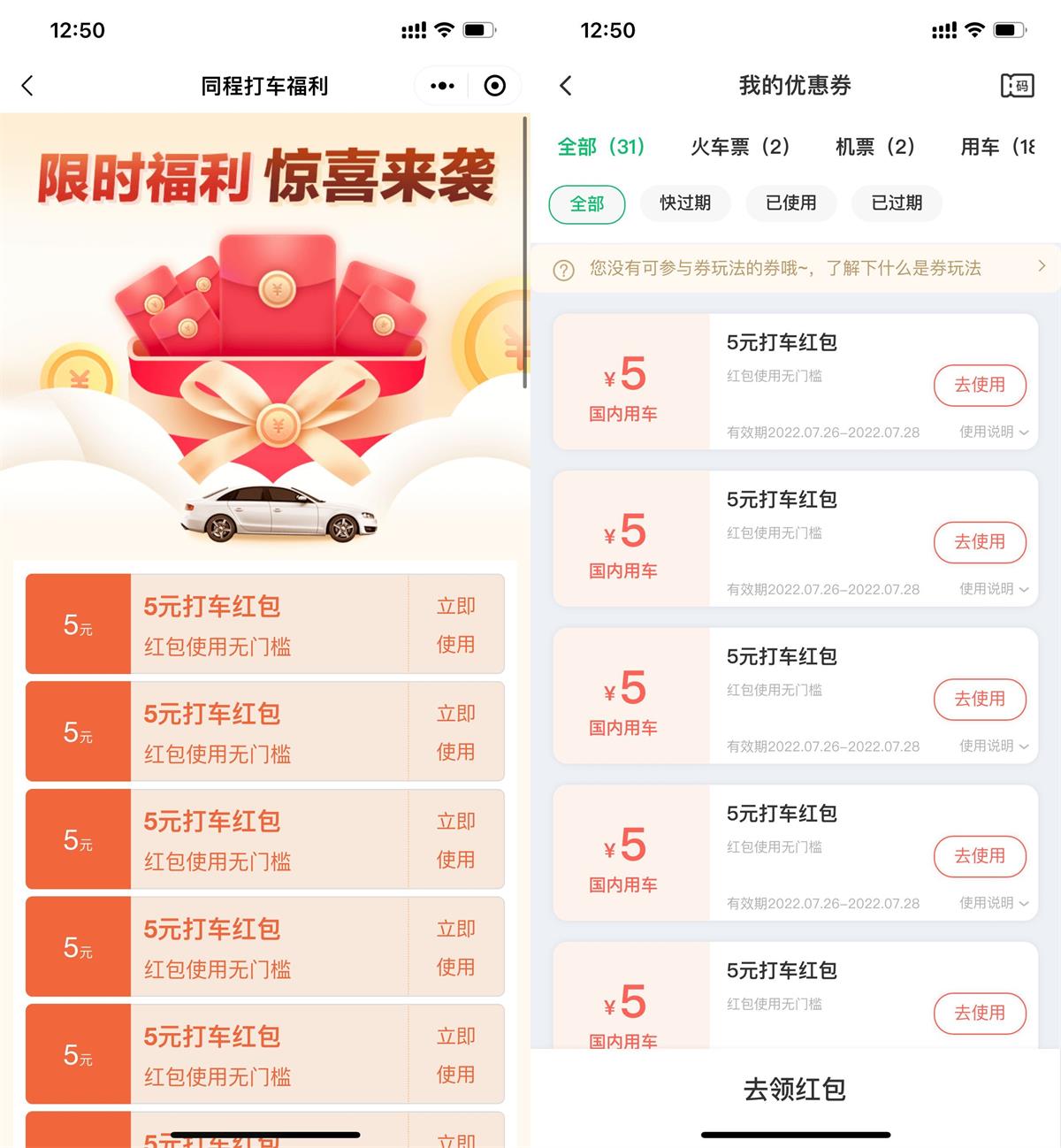1061x1148 pixels.
Task: Open the mini program more-options menu
Action: (442, 86)
